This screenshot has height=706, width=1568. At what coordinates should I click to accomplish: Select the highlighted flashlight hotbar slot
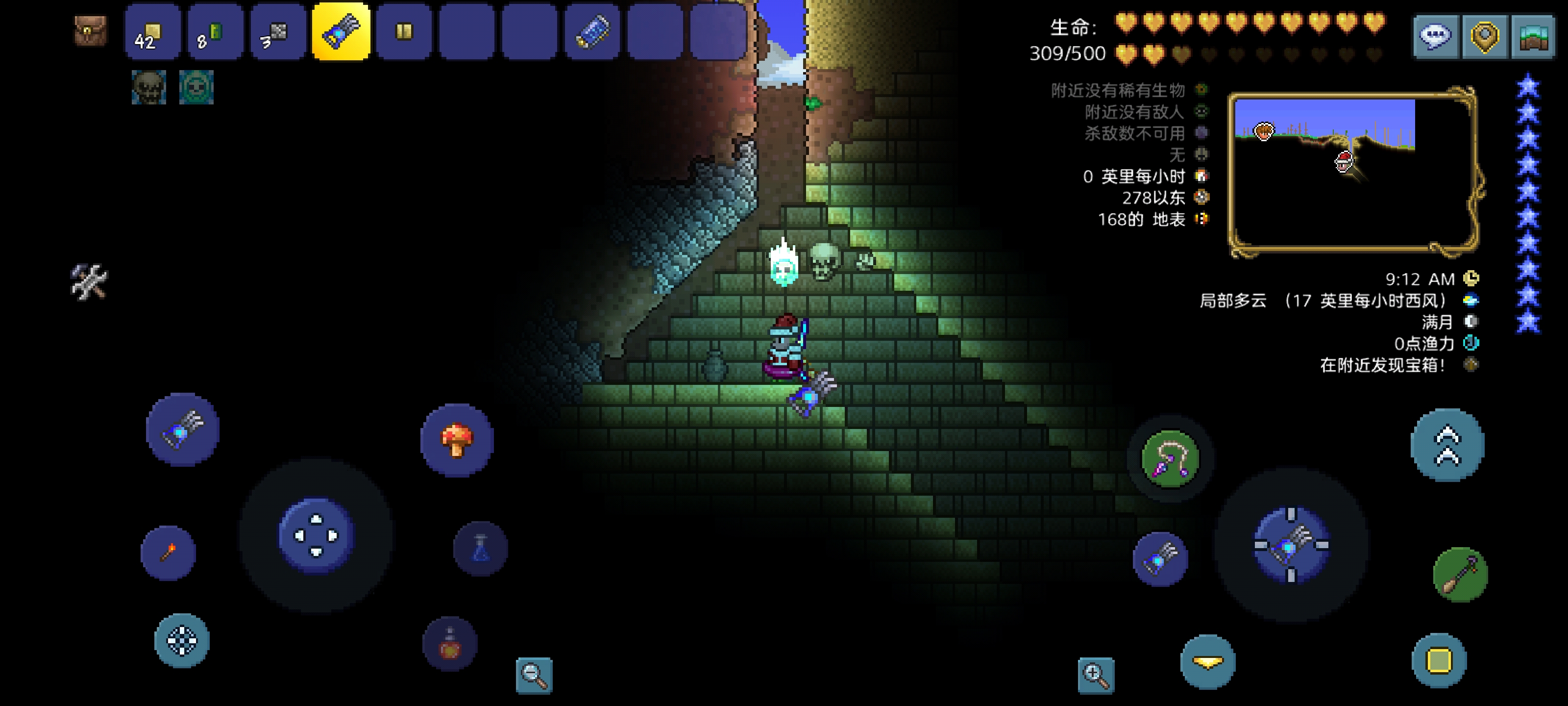[x=340, y=32]
